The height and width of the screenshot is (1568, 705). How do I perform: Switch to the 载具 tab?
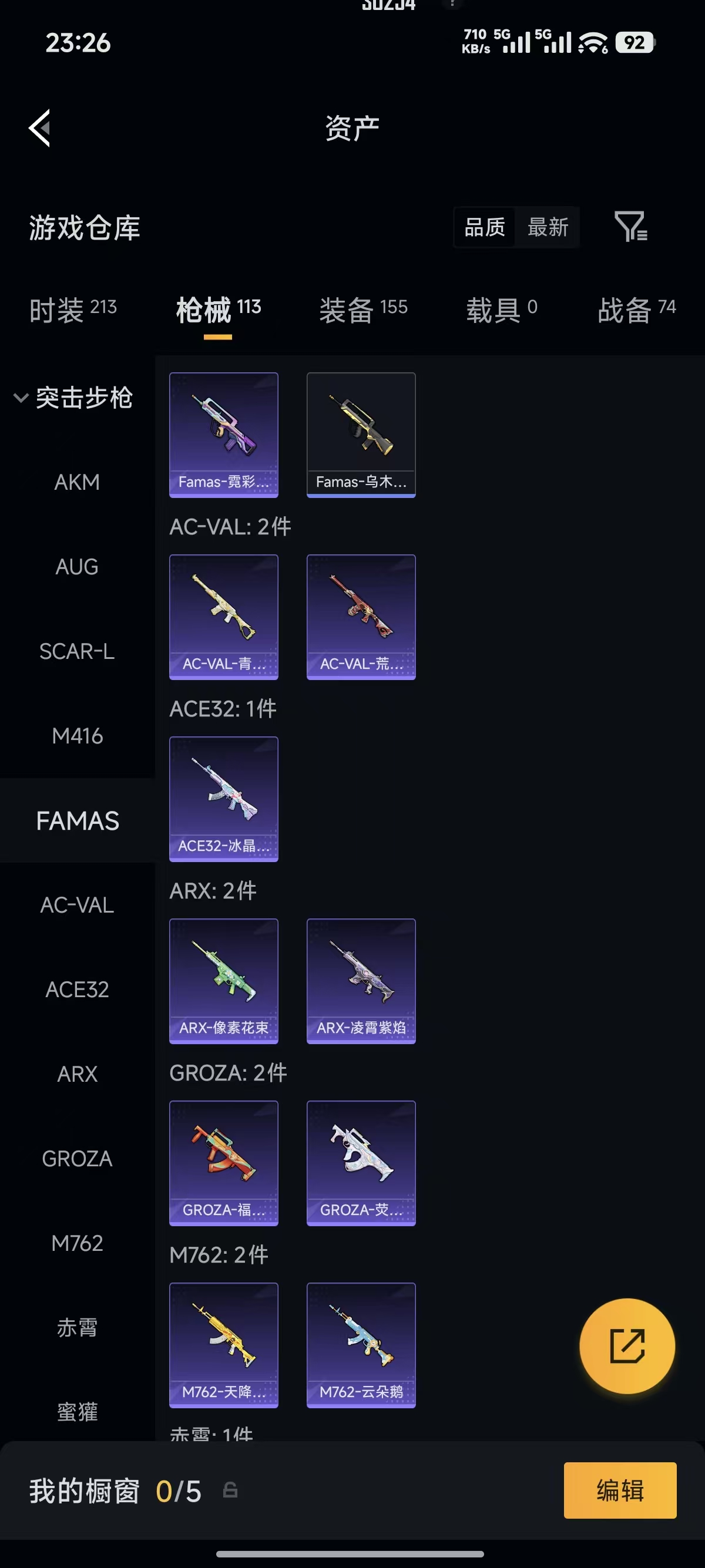pos(502,310)
